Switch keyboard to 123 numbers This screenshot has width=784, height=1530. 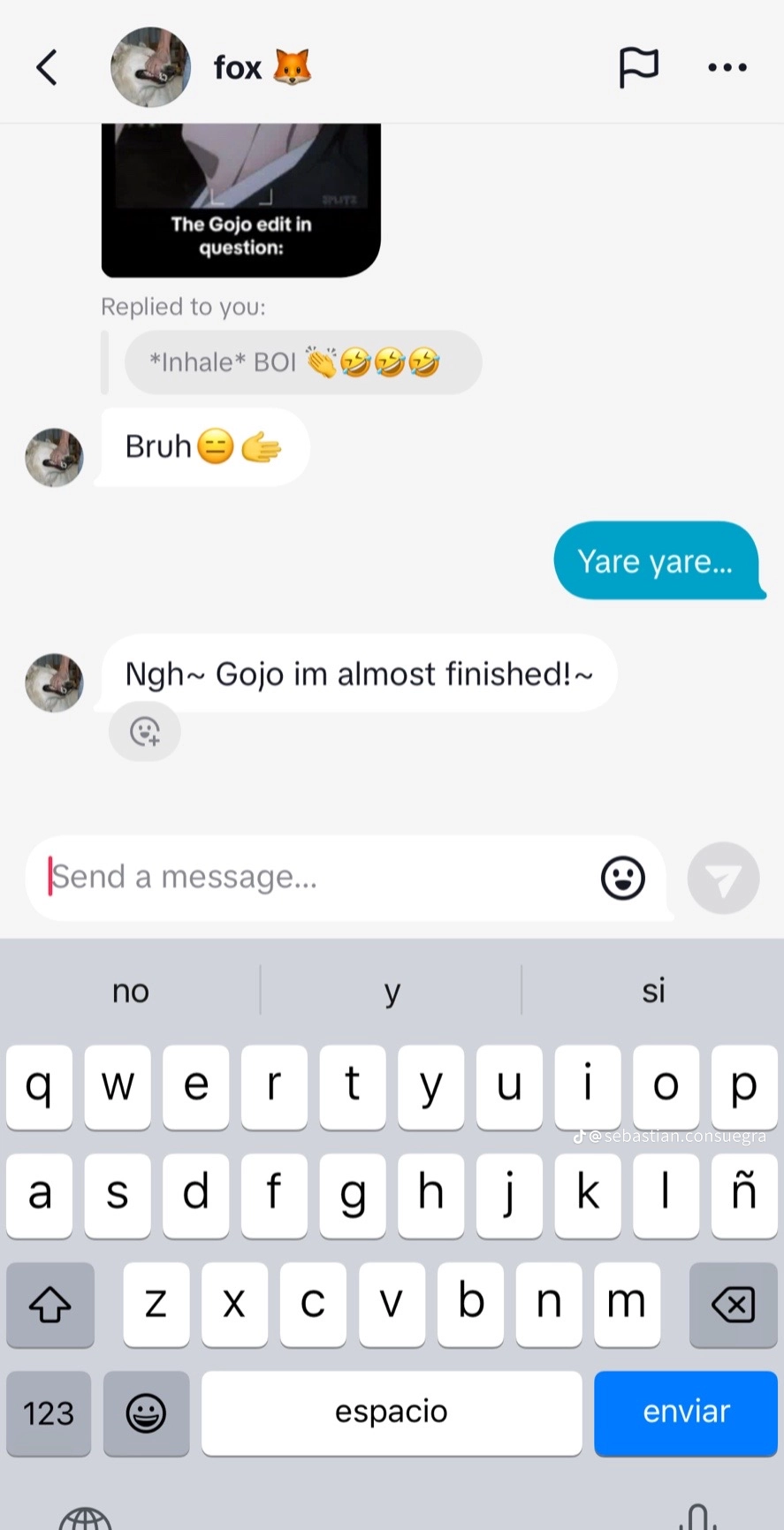[x=49, y=1412]
